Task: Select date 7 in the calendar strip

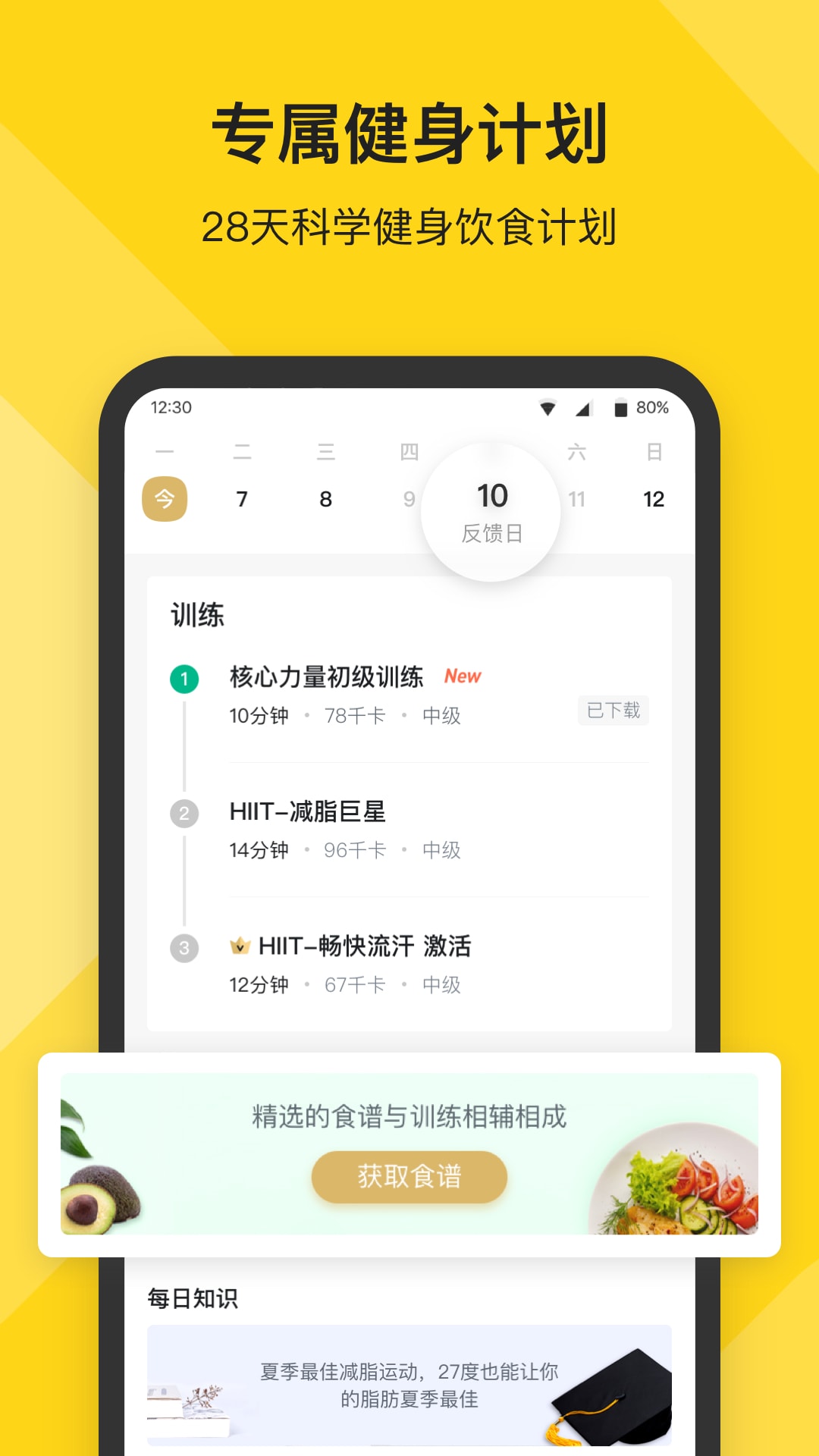Action: coord(241,498)
